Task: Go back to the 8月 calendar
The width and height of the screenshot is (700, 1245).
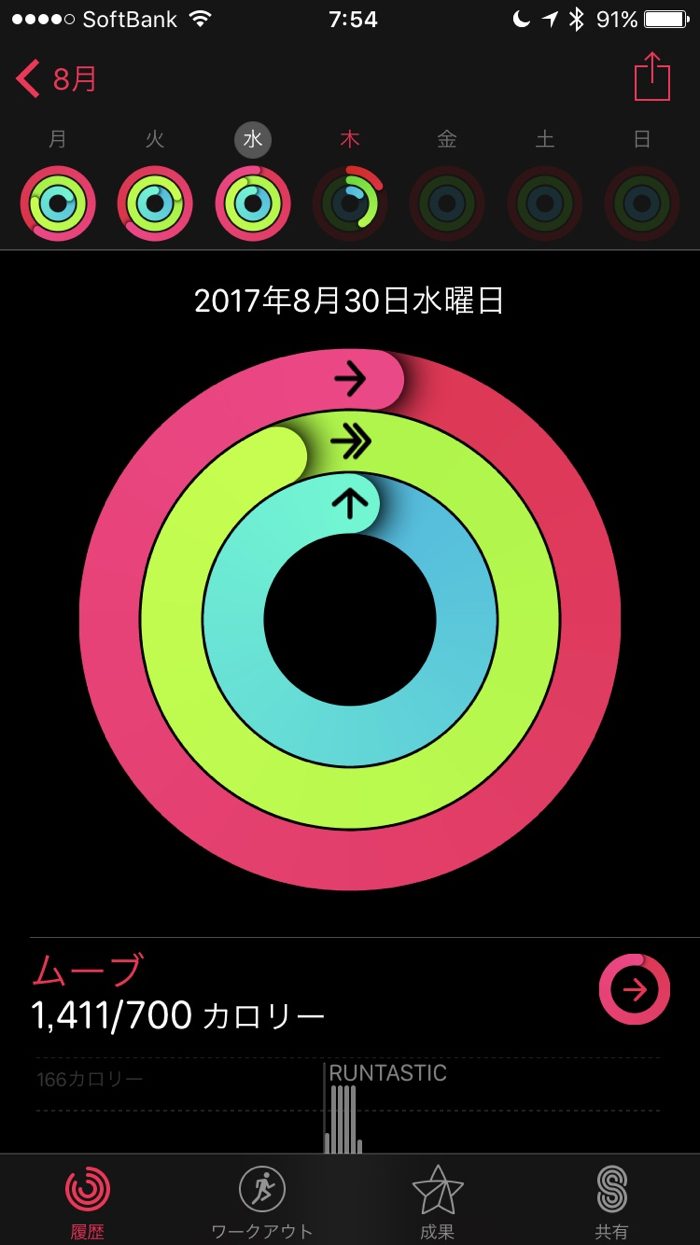Action: pos(57,78)
